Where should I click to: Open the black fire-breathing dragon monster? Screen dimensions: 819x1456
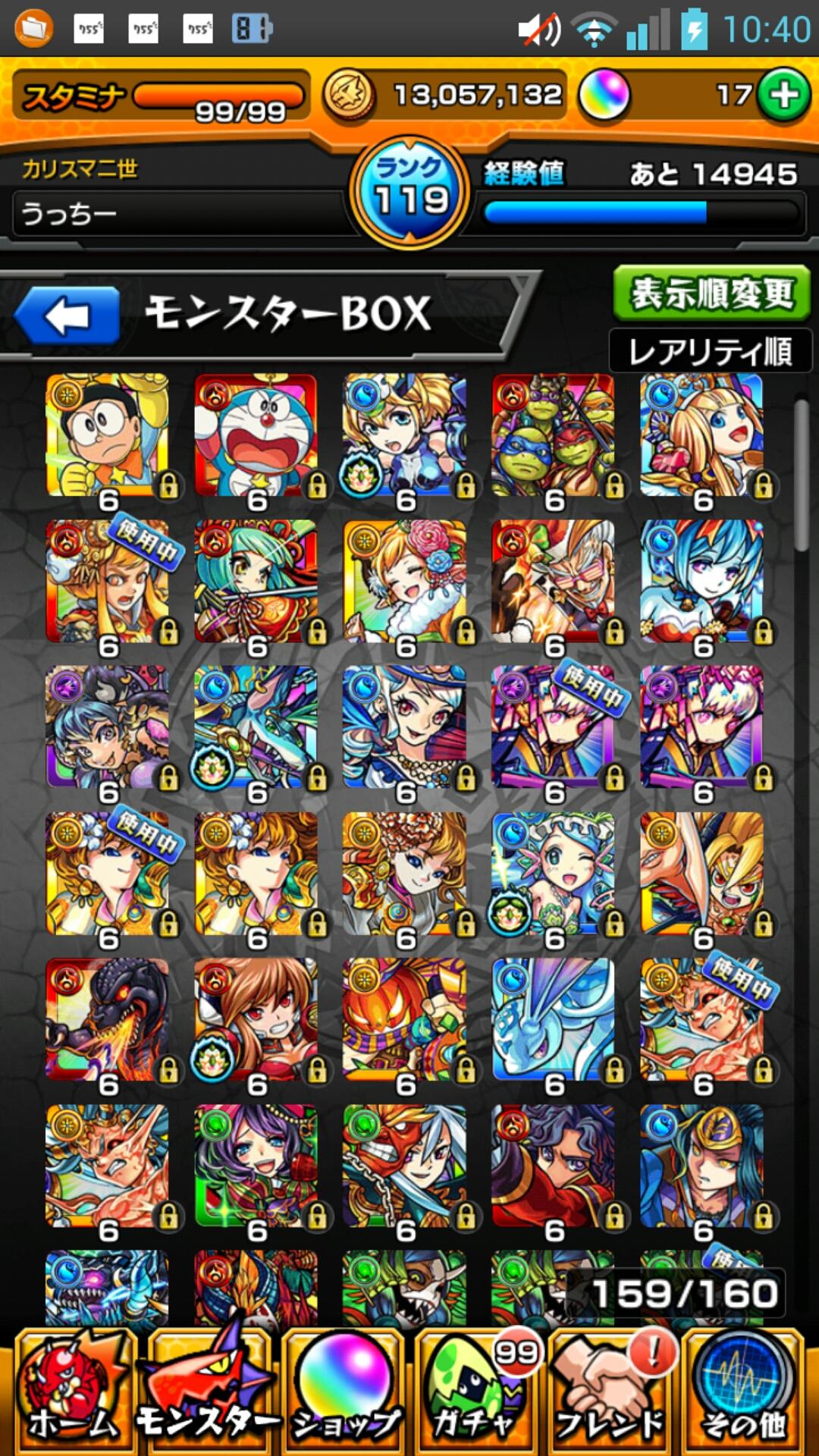pos(108,1020)
